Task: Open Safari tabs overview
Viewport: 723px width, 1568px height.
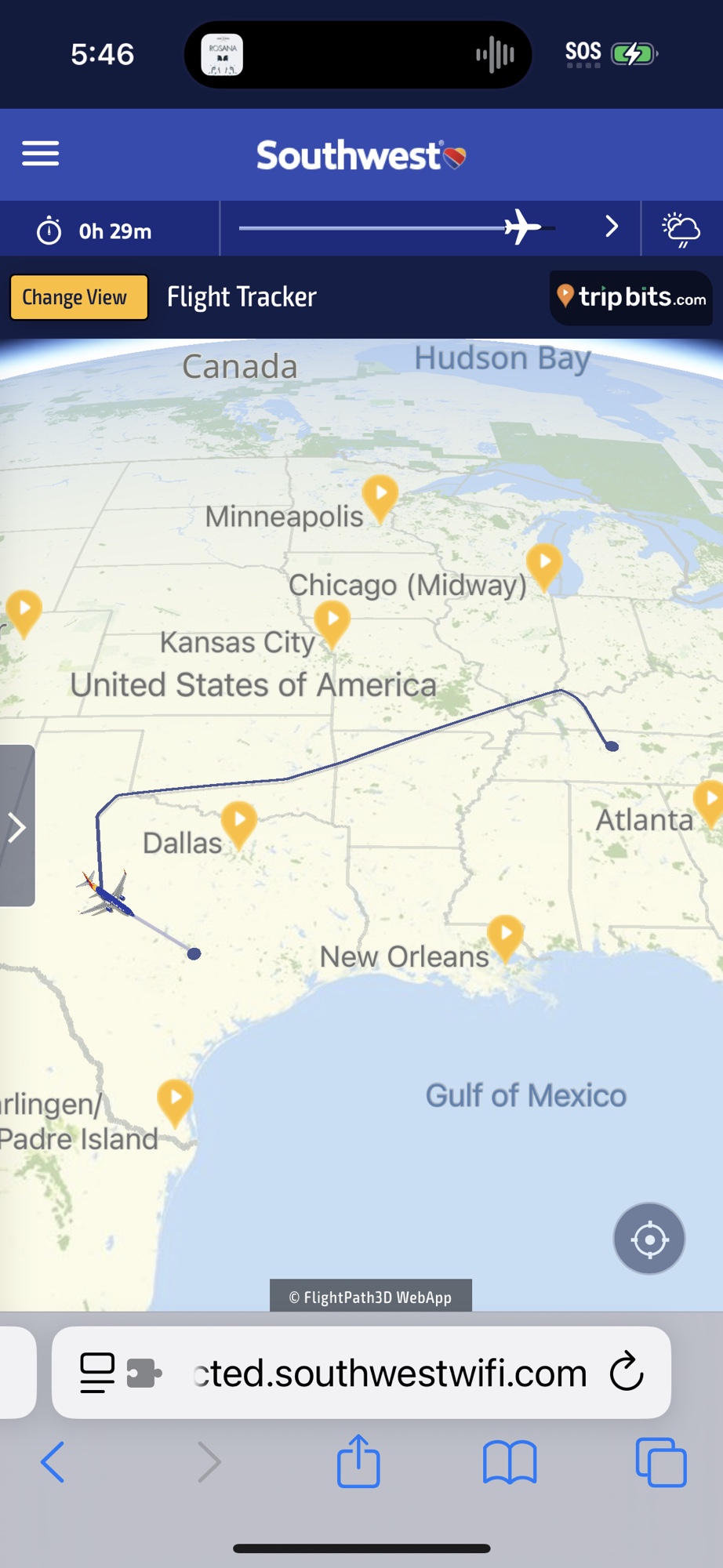Action: pos(660,1462)
